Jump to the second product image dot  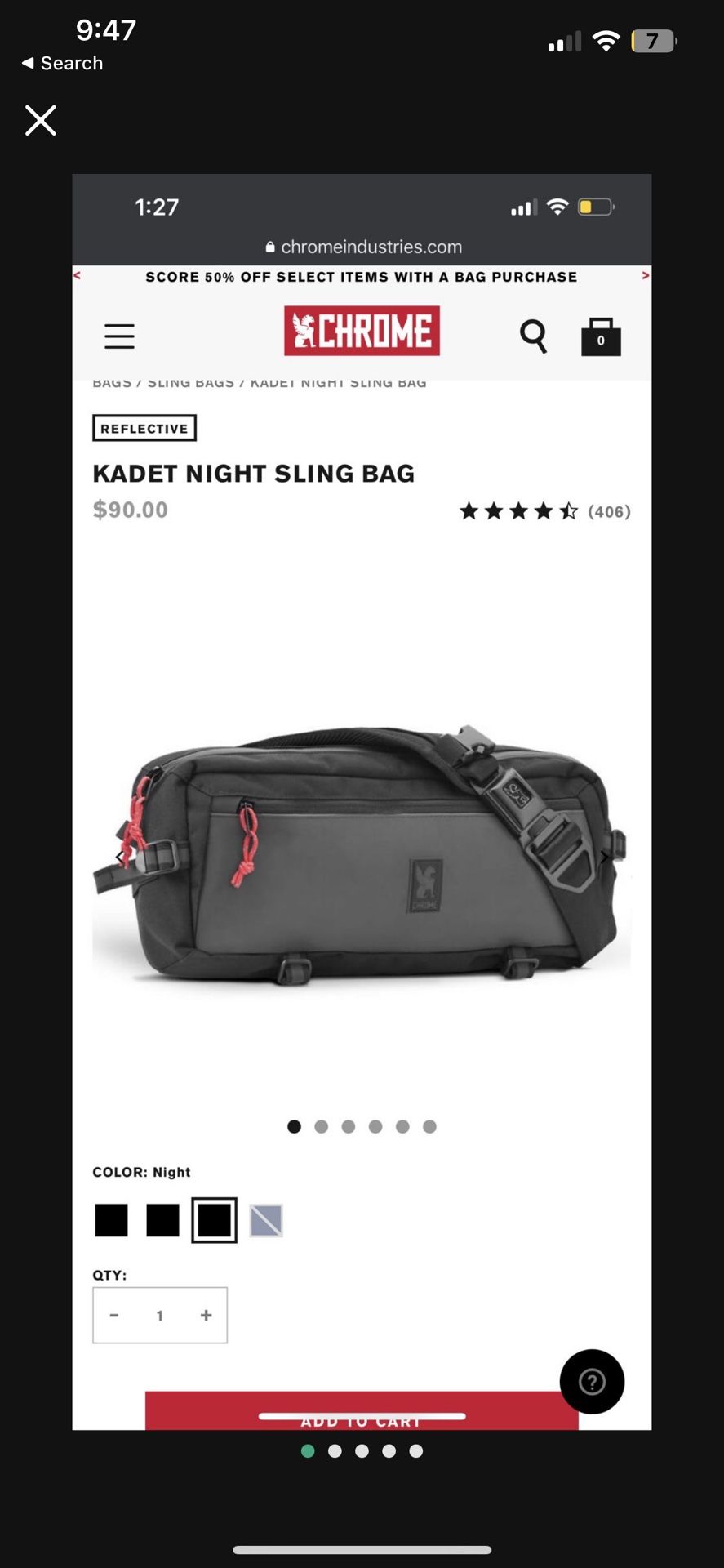point(321,1126)
